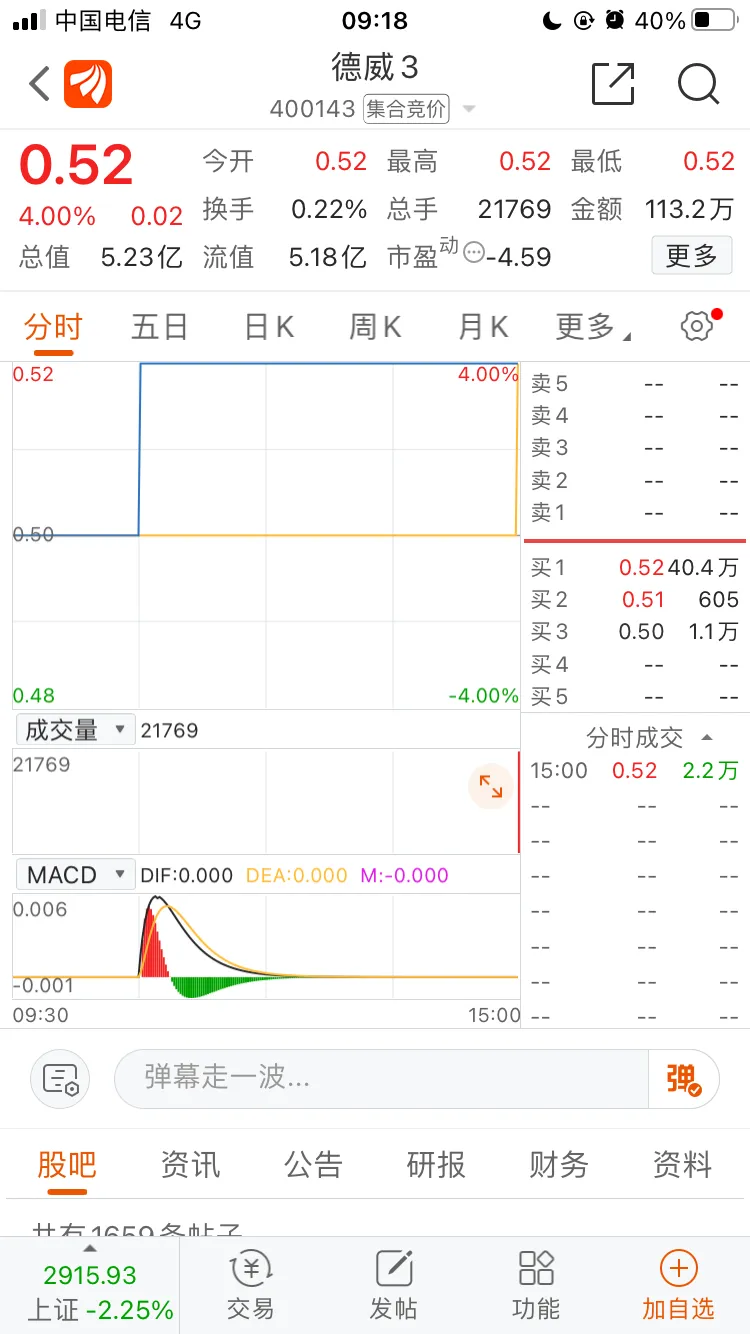
Task: Switch to the 公告 tab
Action: tap(313, 1165)
